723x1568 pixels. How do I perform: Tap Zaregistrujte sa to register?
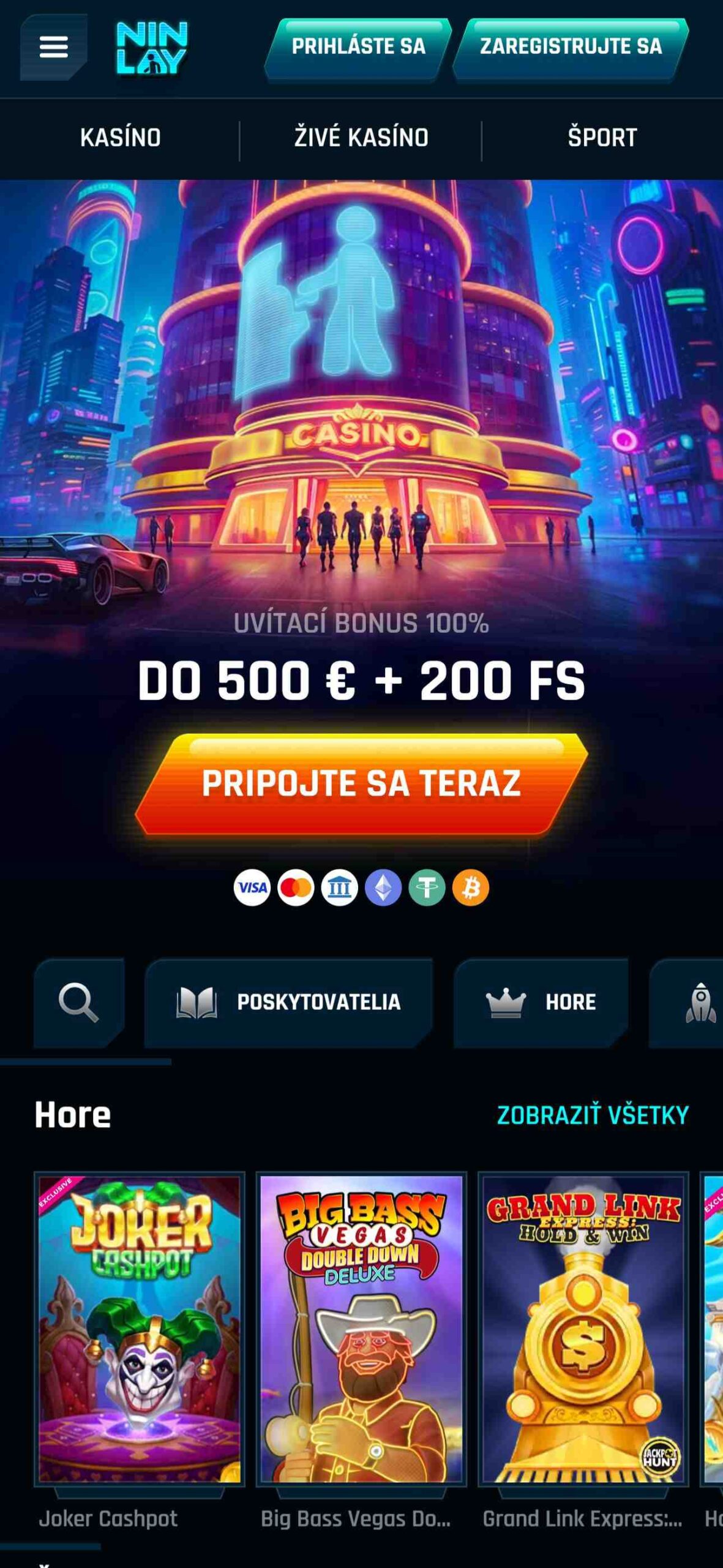[571, 47]
